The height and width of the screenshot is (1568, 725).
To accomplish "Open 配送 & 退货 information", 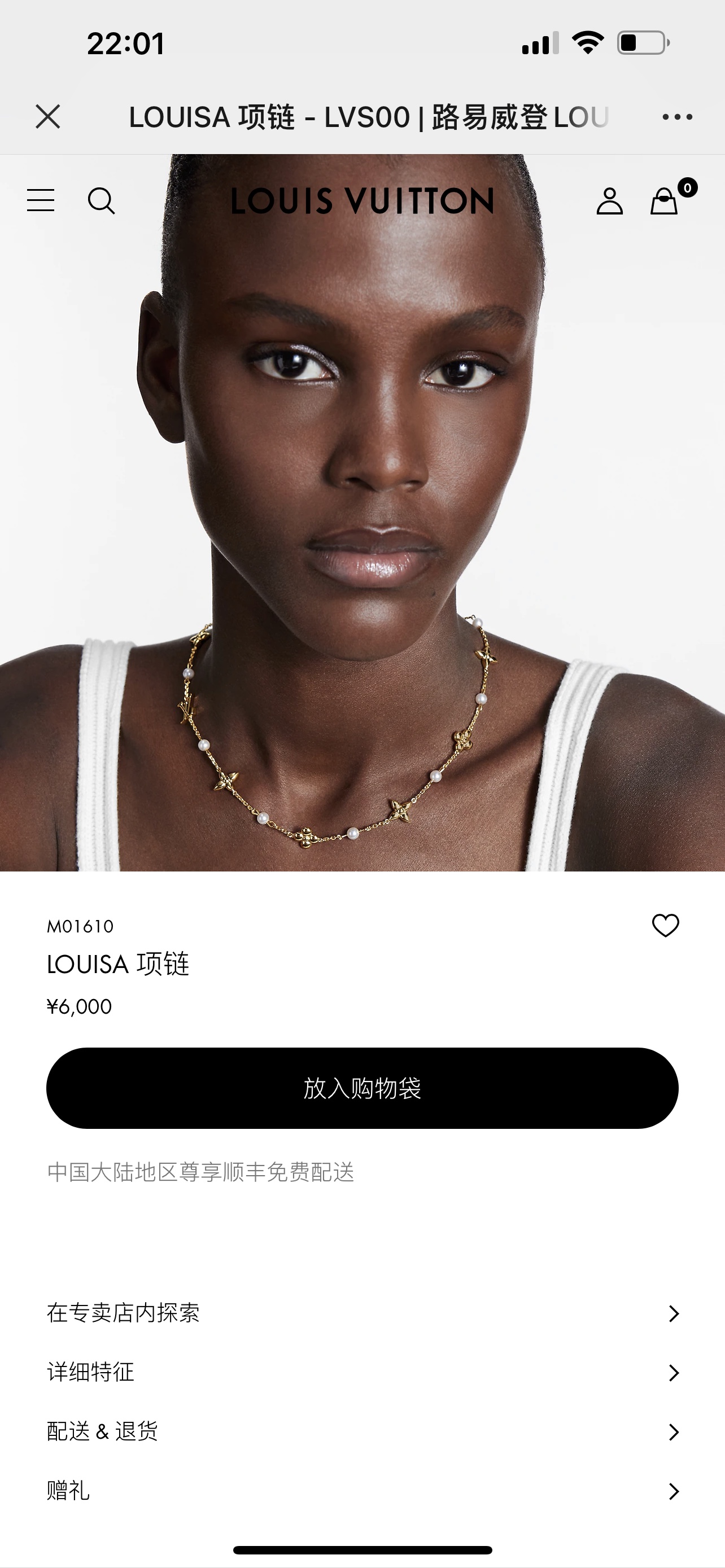I will [x=362, y=1431].
